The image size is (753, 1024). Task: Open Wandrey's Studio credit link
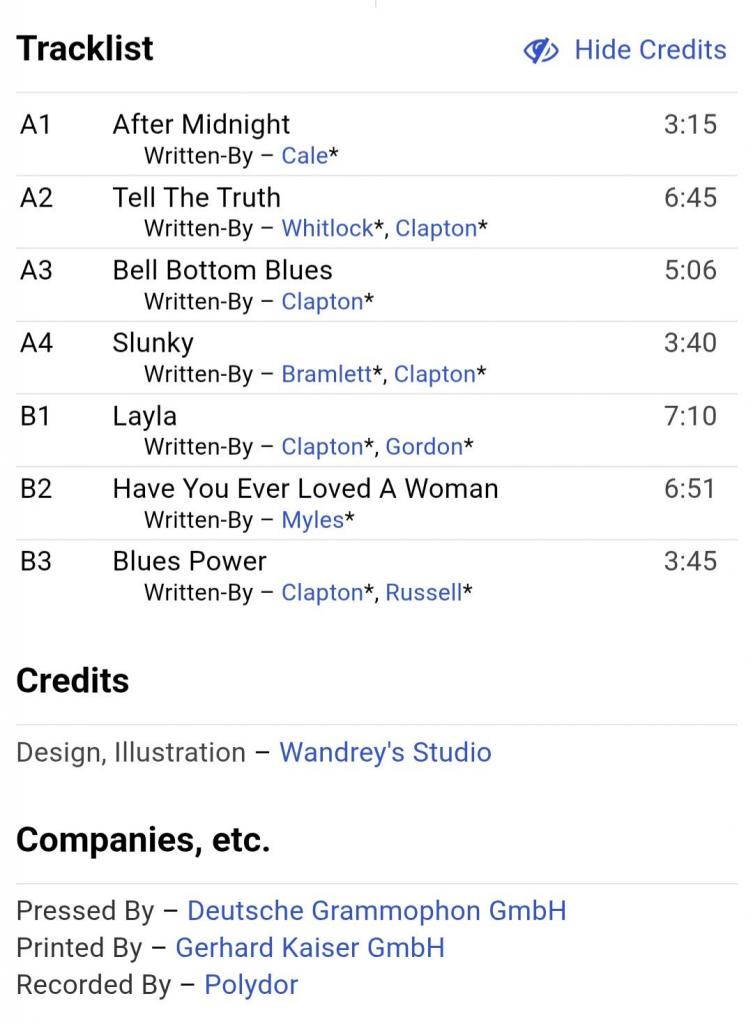[385, 752]
